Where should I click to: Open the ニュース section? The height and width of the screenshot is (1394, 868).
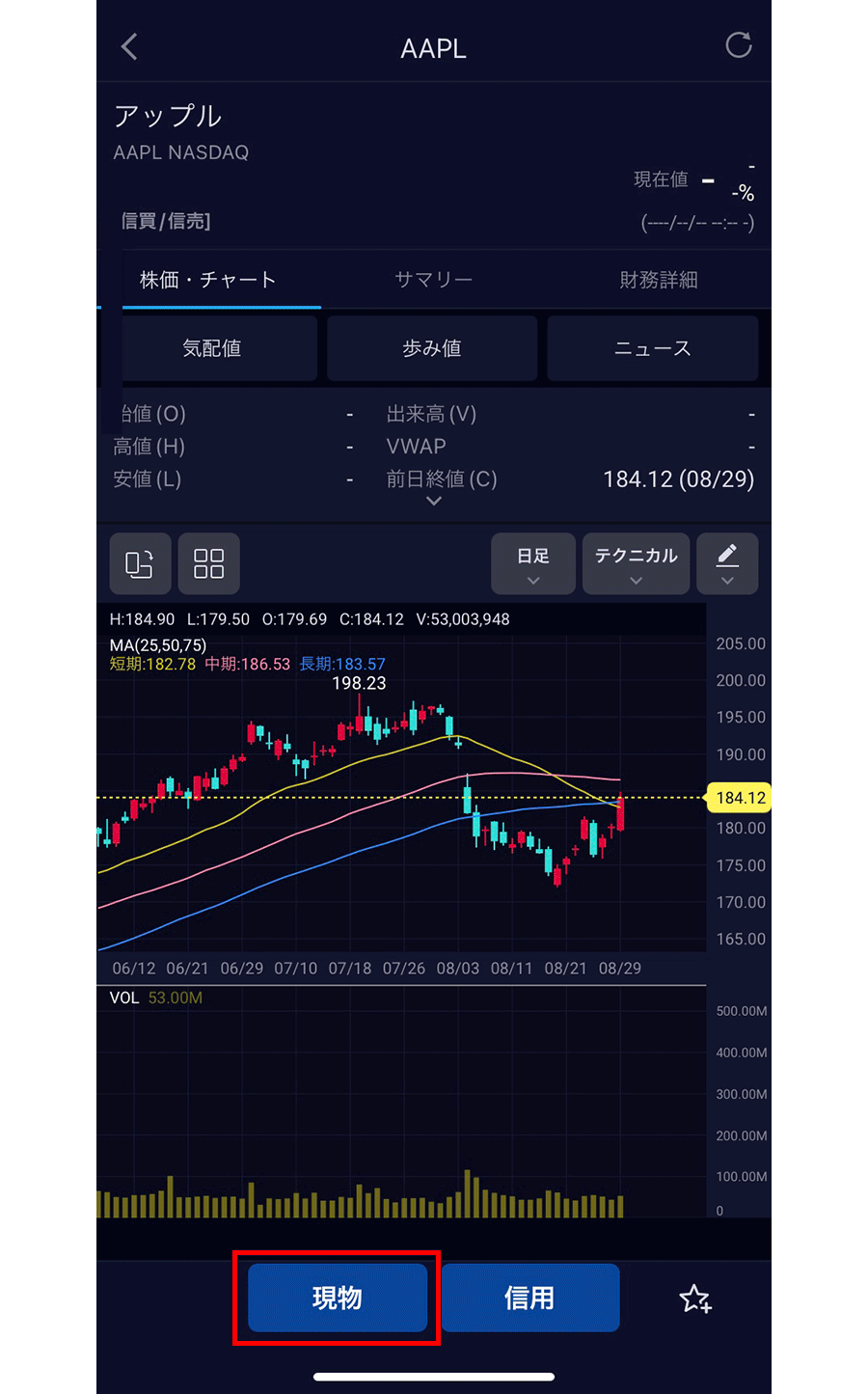tap(653, 348)
